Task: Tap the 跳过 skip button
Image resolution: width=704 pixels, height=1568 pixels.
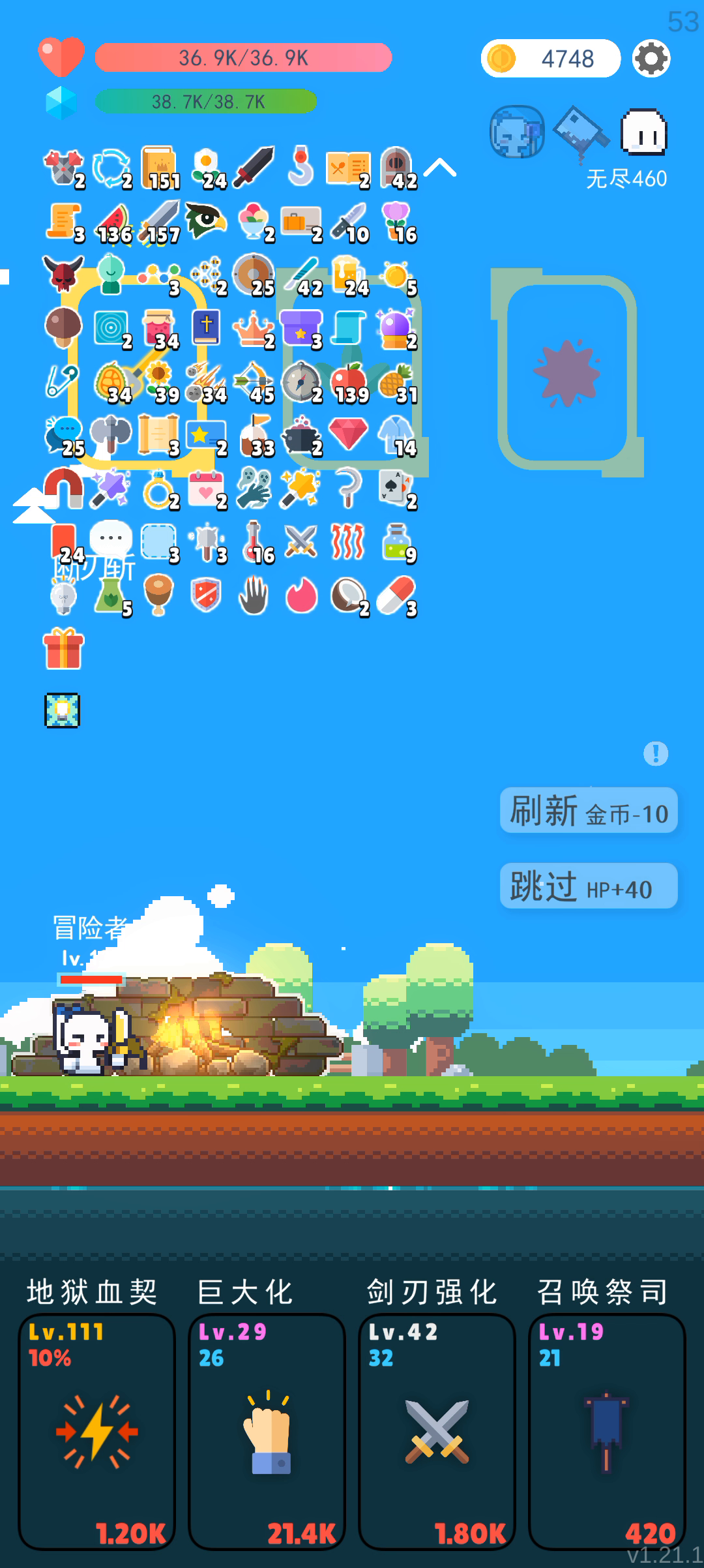Action: 589,886
